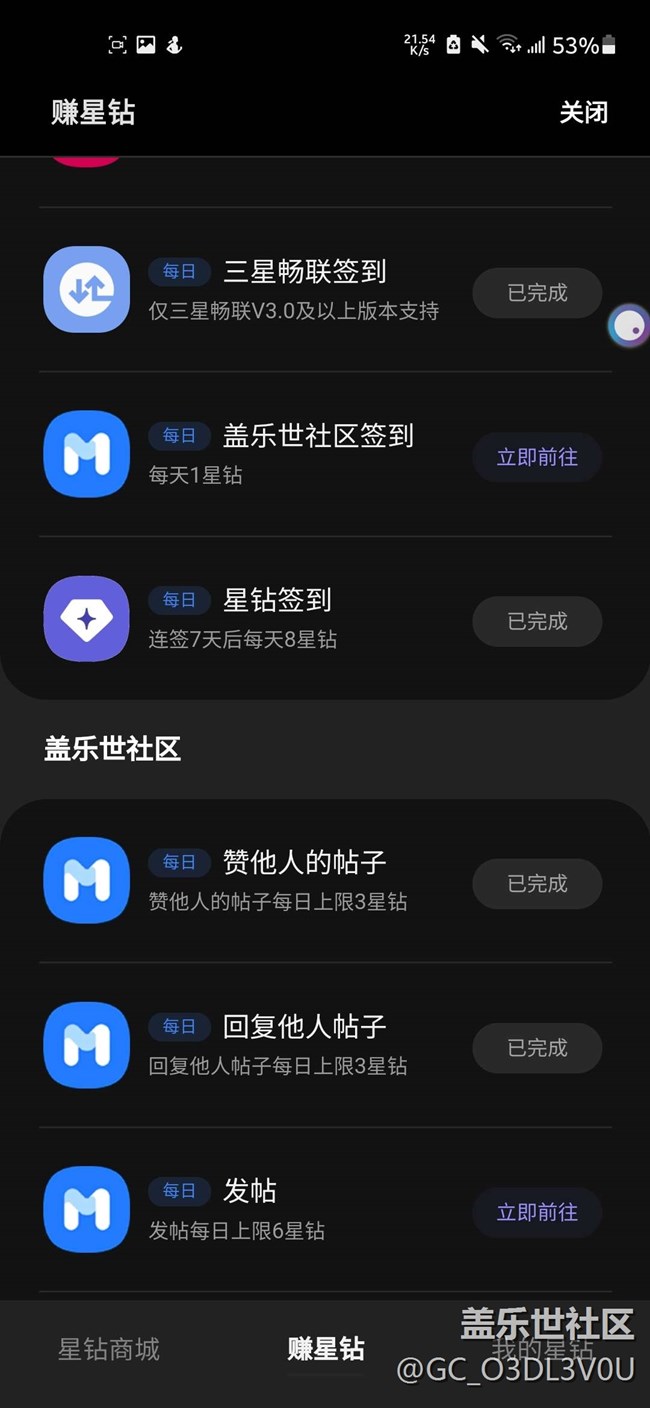Tap 立即前往 for 盖乐世社区签到
Viewport: 650px width, 1408px height.
537,457
